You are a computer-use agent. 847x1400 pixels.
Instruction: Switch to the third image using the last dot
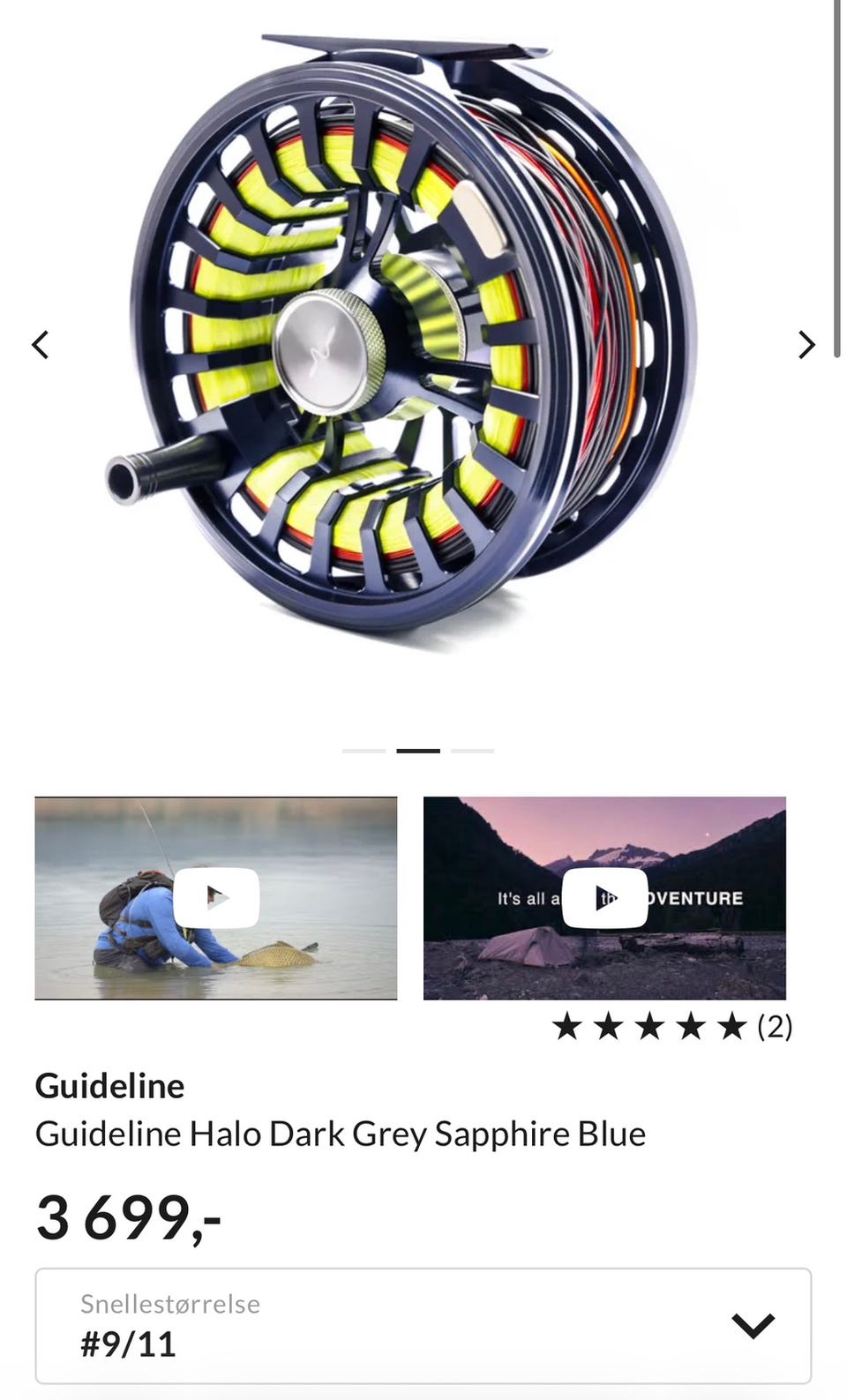[x=470, y=750]
